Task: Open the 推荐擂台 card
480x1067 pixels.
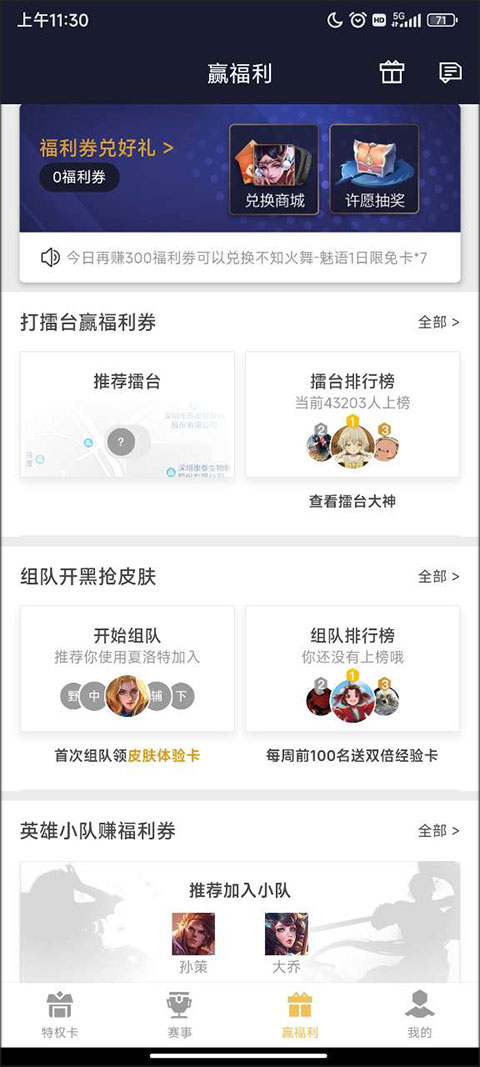Action: coord(127,414)
